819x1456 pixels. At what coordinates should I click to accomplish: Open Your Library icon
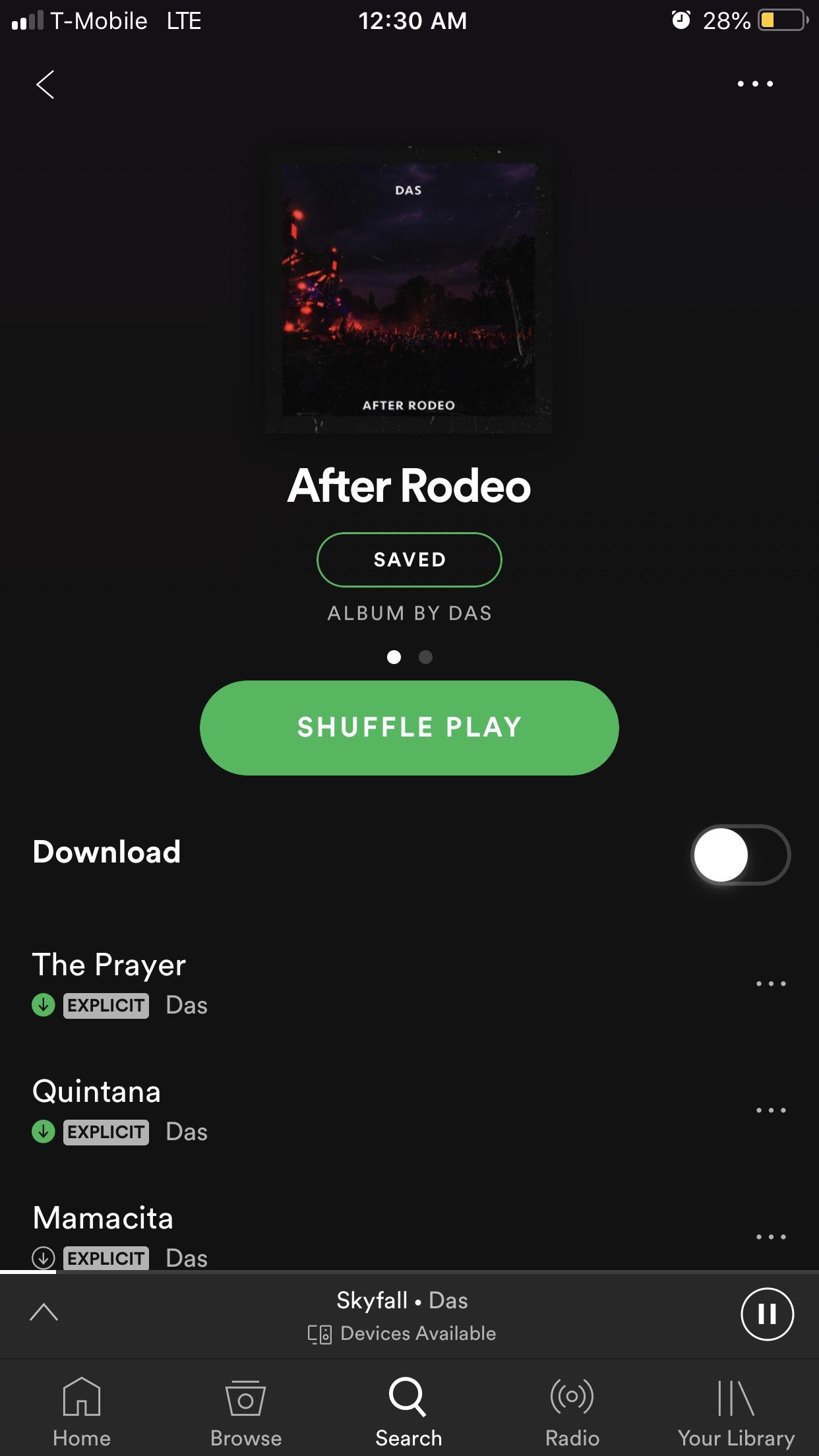pos(737,1398)
